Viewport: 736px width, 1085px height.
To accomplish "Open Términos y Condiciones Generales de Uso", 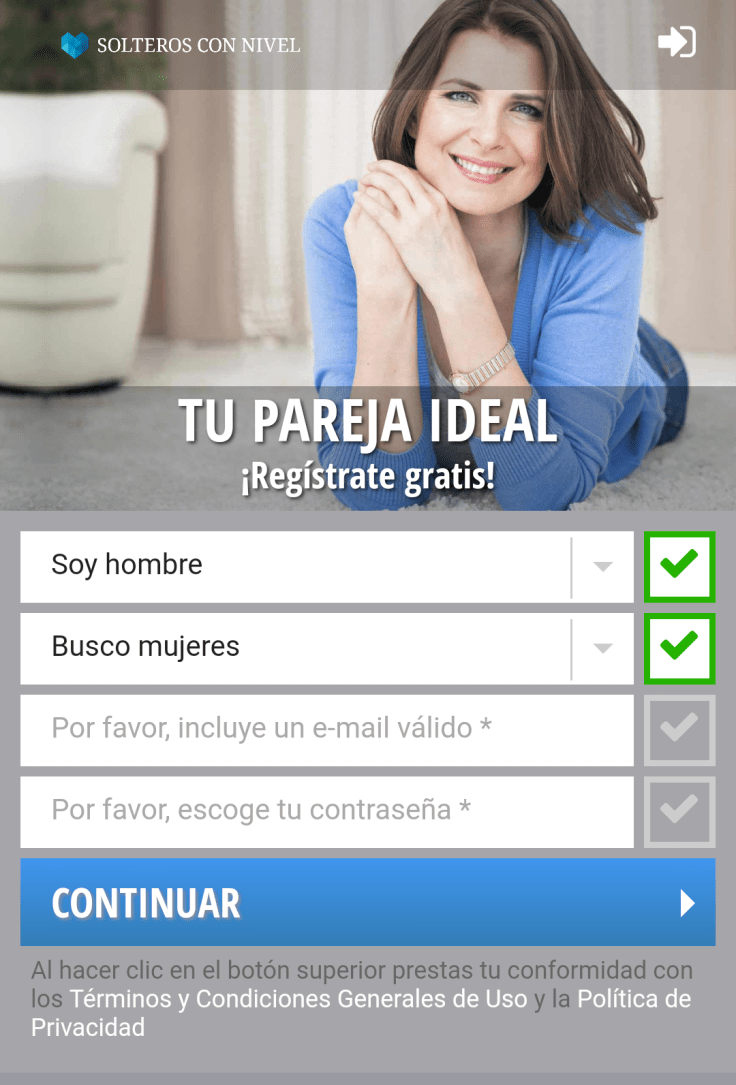I will pos(298,998).
